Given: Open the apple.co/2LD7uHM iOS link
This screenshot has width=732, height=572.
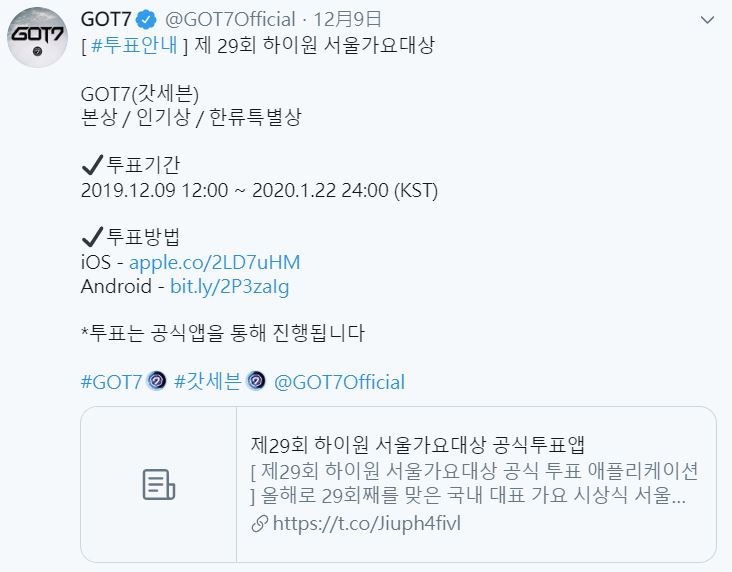Looking at the screenshot, I should point(215,262).
